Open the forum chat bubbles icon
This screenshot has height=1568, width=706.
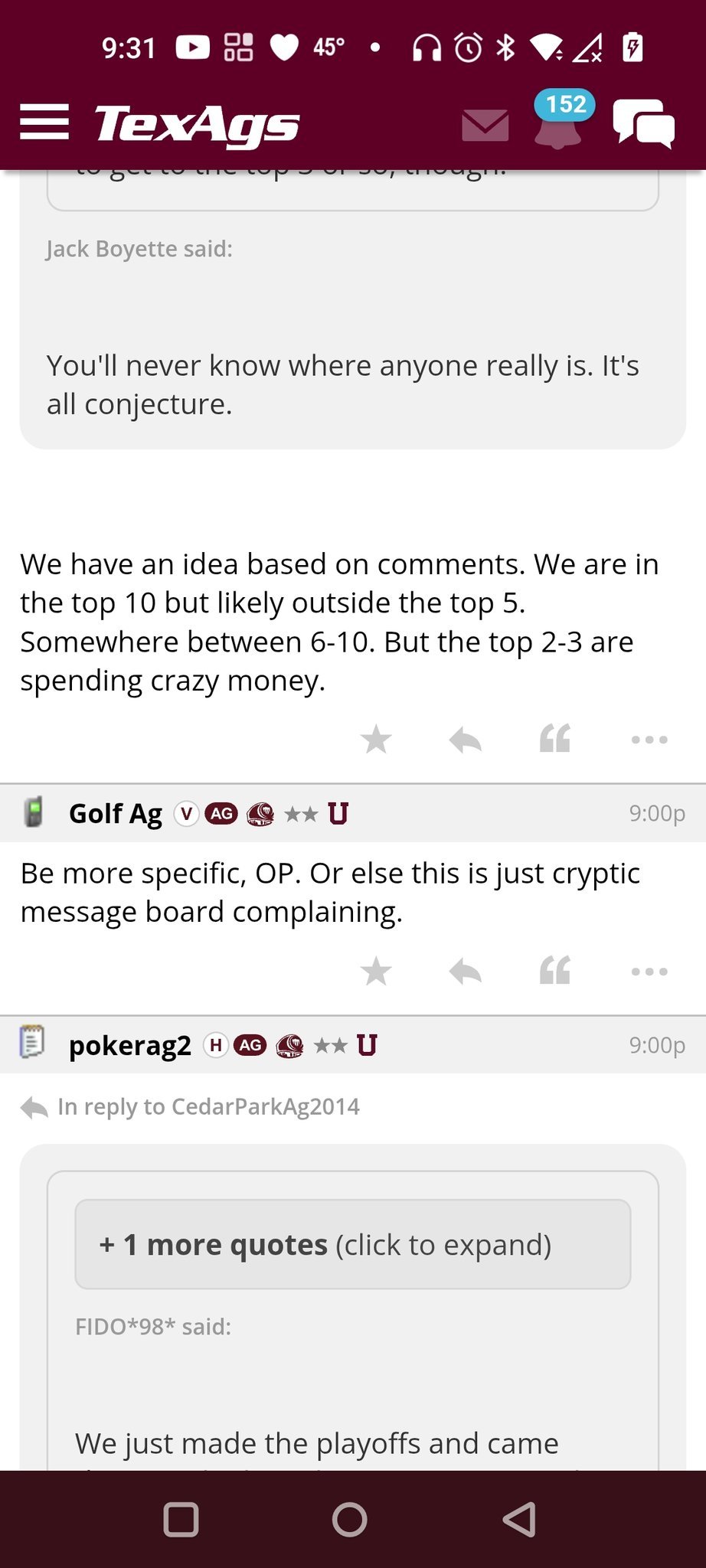[643, 123]
